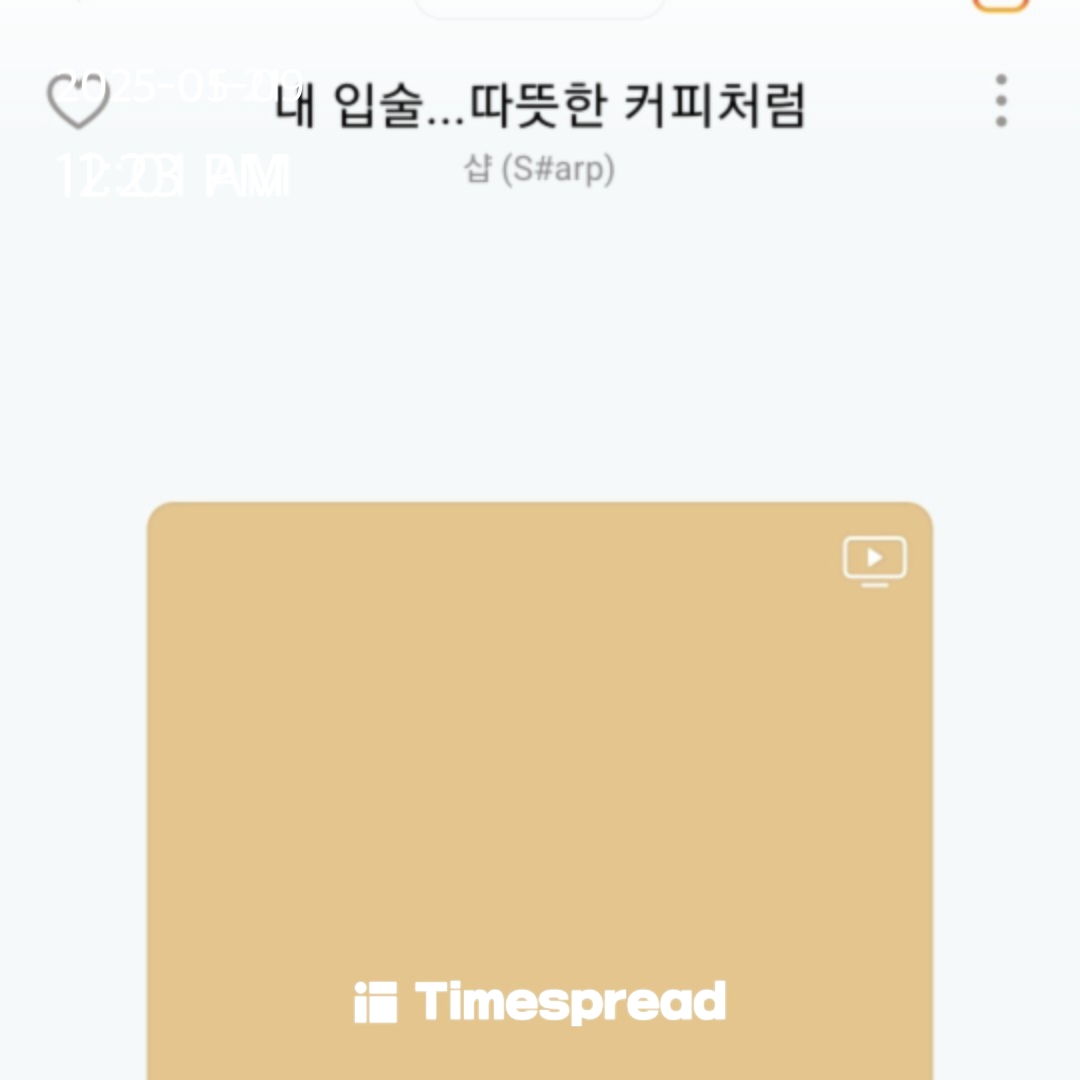Like the song with the heart icon
Viewport: 1080px width, 1080px height.
78,101
